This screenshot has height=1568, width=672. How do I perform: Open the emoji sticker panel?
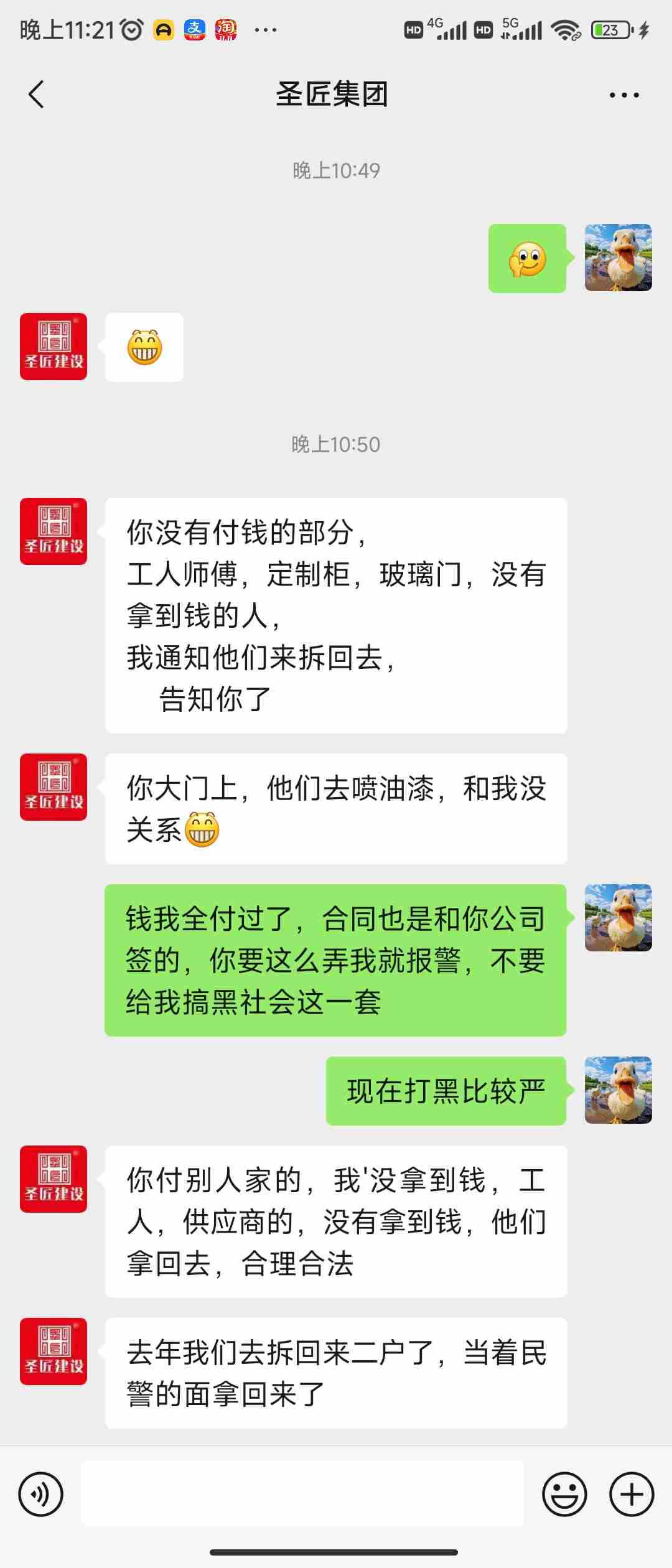[564, 1494]
